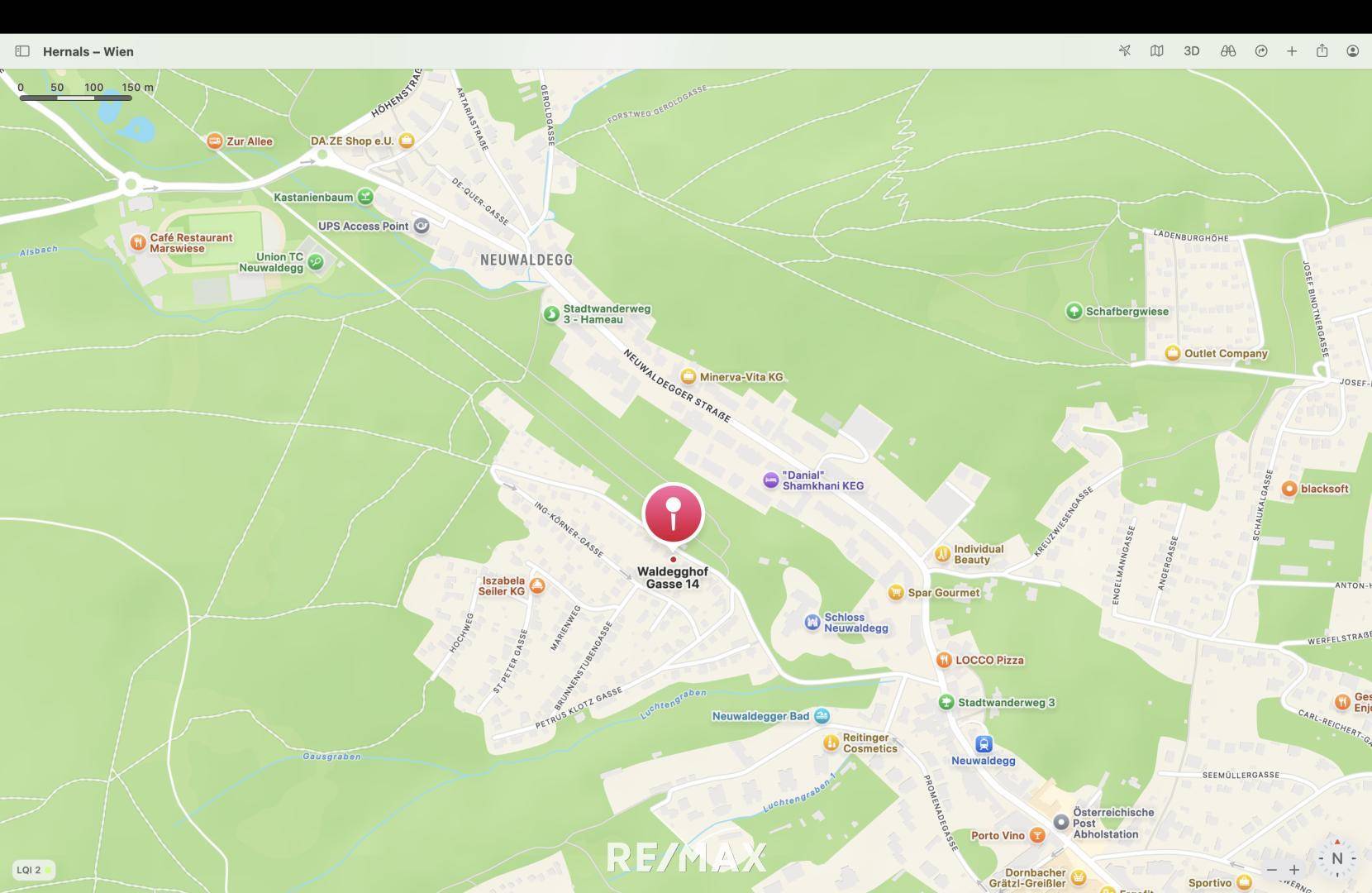Open Neuwaldegger Bad place marker

click(822, 716)
